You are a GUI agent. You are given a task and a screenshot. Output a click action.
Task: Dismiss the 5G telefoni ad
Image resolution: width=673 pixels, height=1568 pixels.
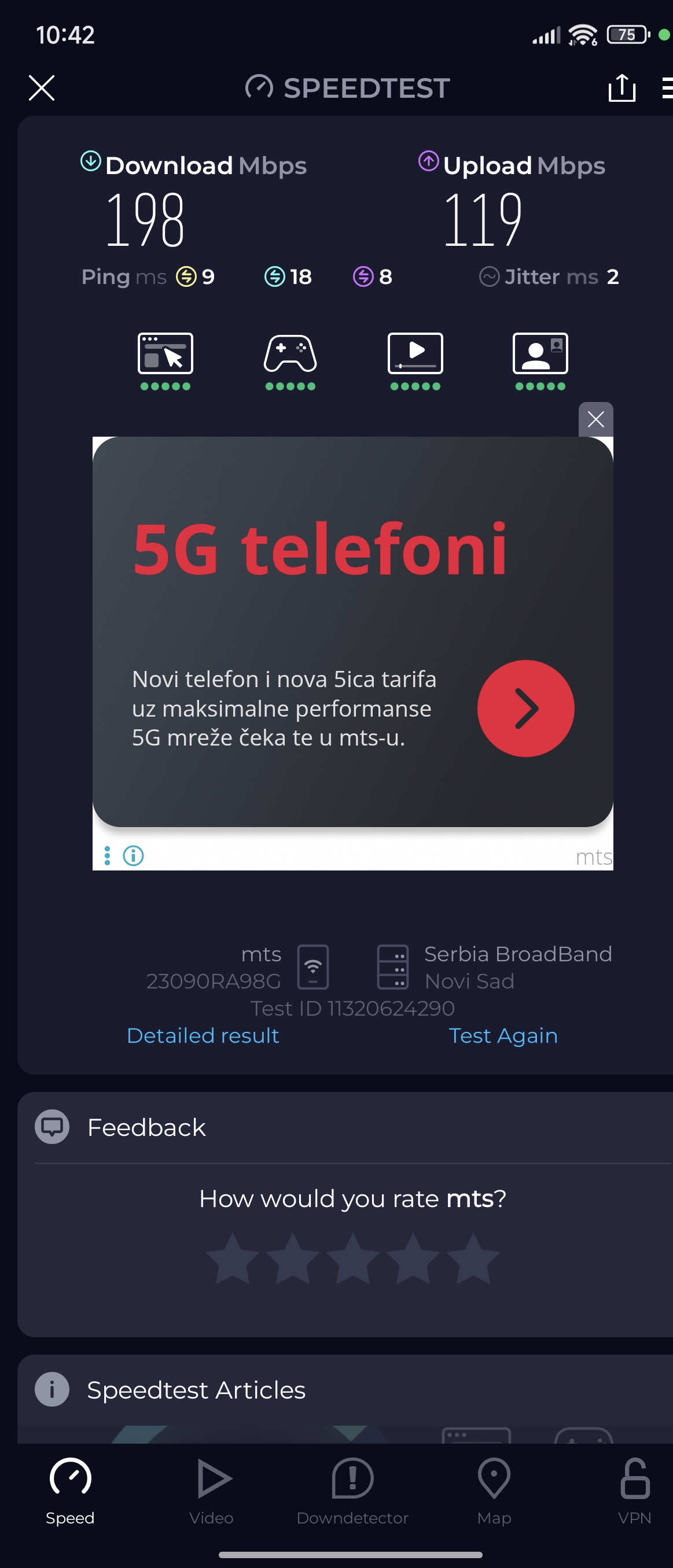coord(595,419)
